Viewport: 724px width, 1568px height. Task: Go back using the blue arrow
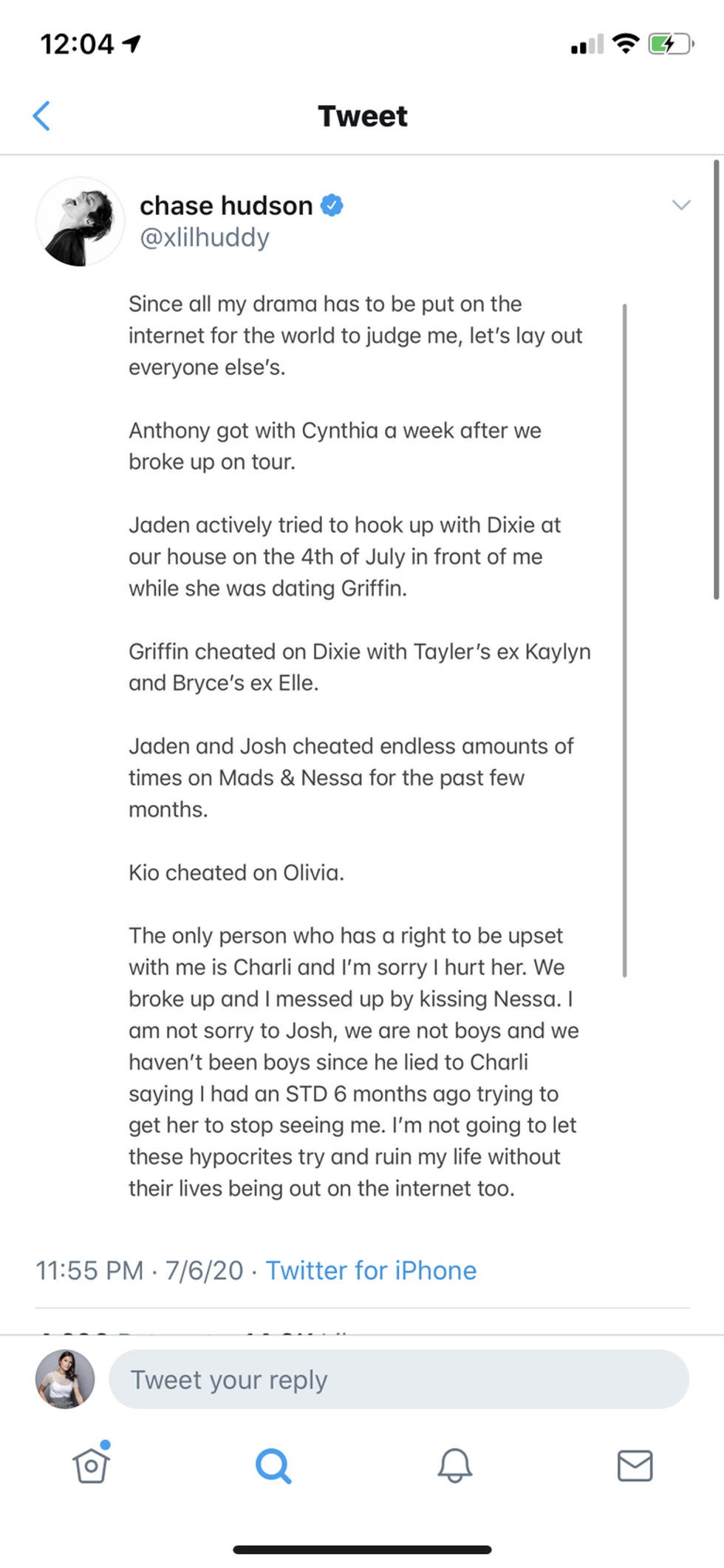[42, 116]
